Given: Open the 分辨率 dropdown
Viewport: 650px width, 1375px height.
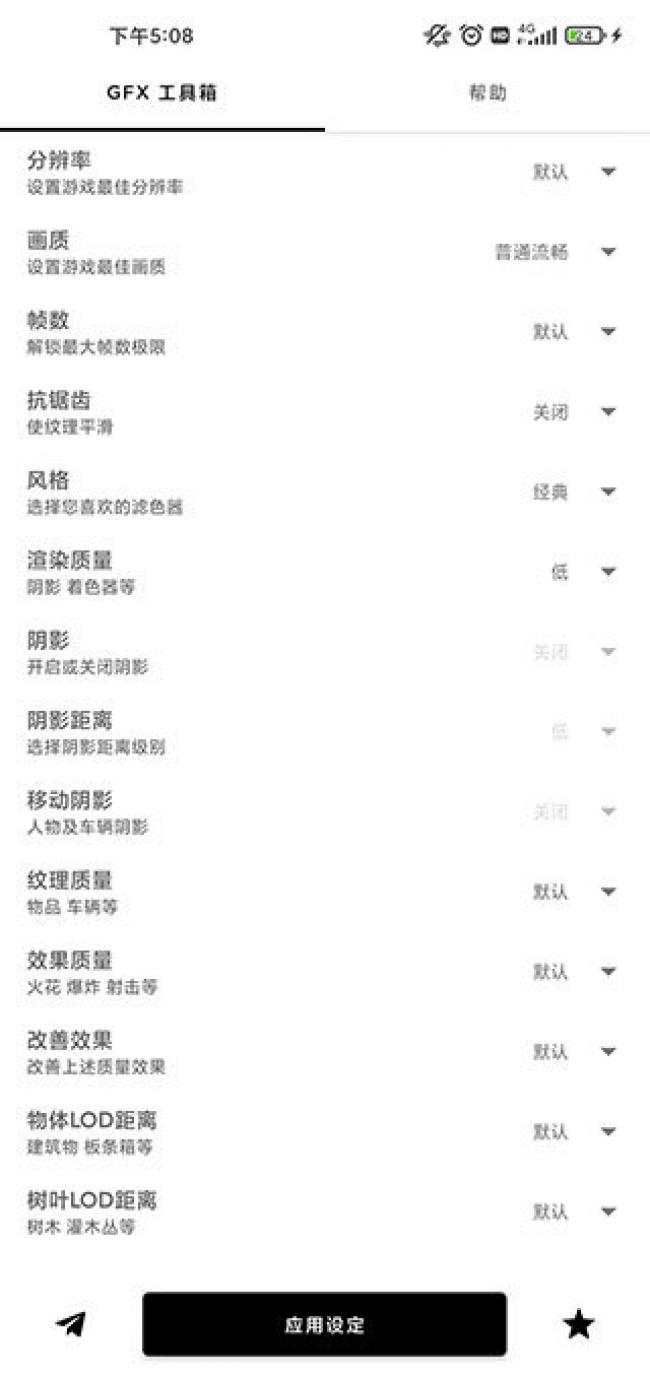Looking at the screenshot, I should [x=572, y=172].
